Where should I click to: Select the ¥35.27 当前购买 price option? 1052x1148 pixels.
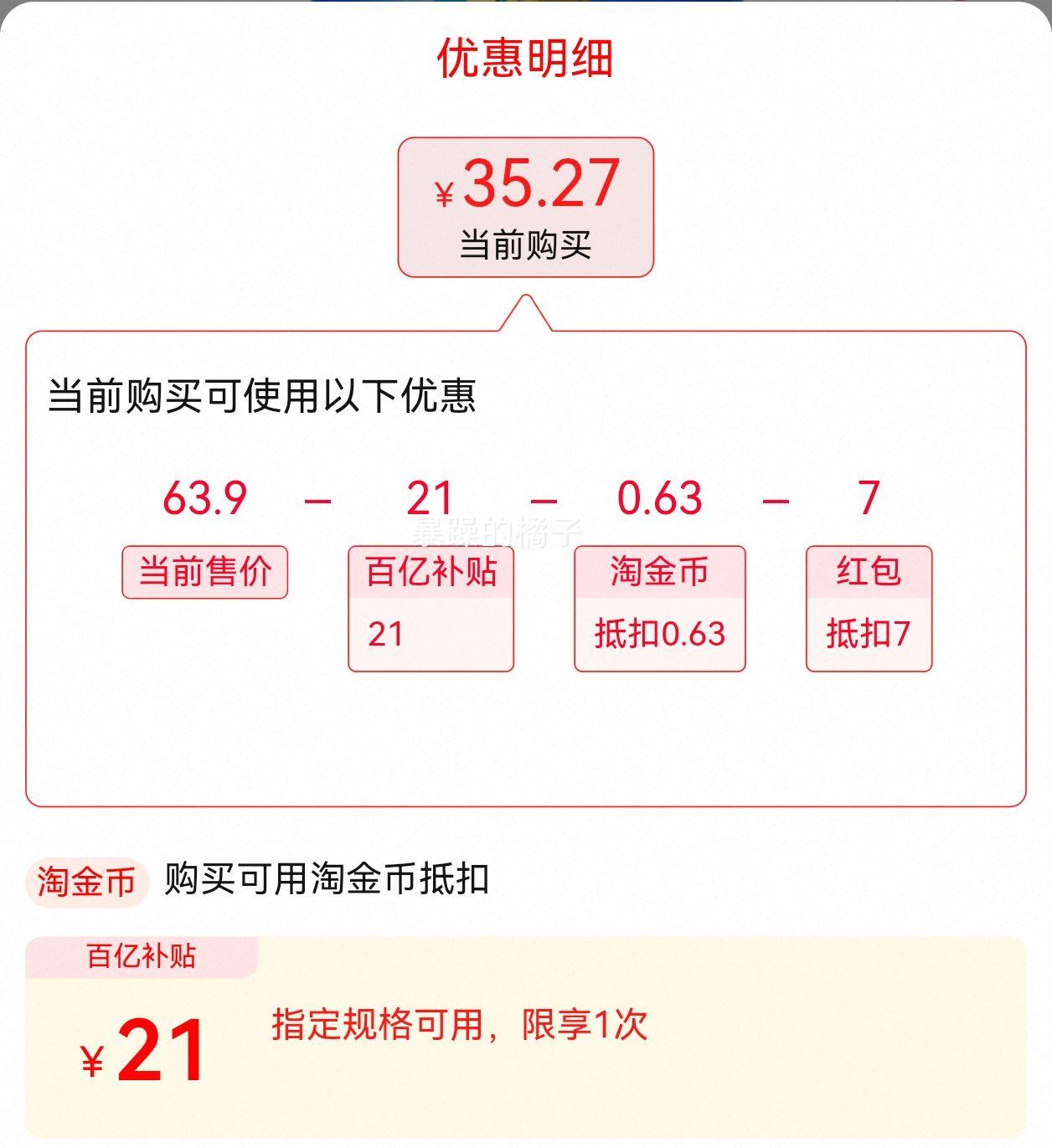click(525, 208)
